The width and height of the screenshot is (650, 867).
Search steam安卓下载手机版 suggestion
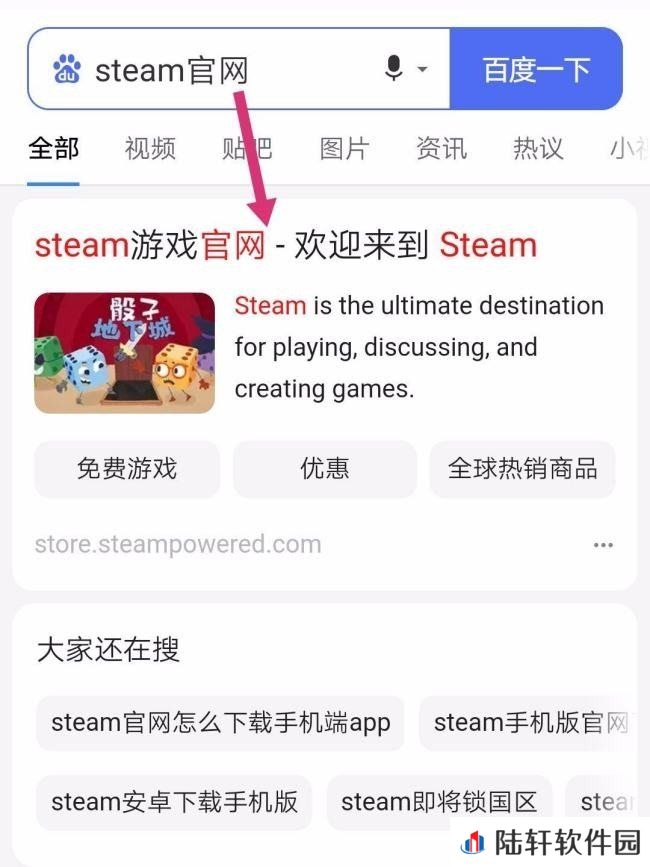(174, 802)
